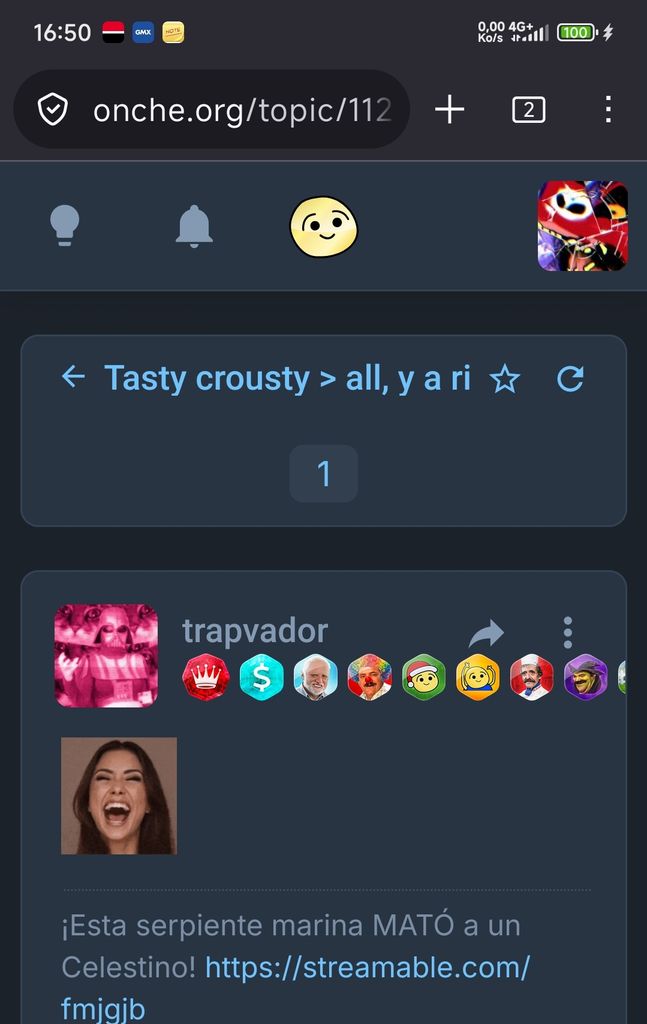Select page 1 of the topic

coord(323,474)
